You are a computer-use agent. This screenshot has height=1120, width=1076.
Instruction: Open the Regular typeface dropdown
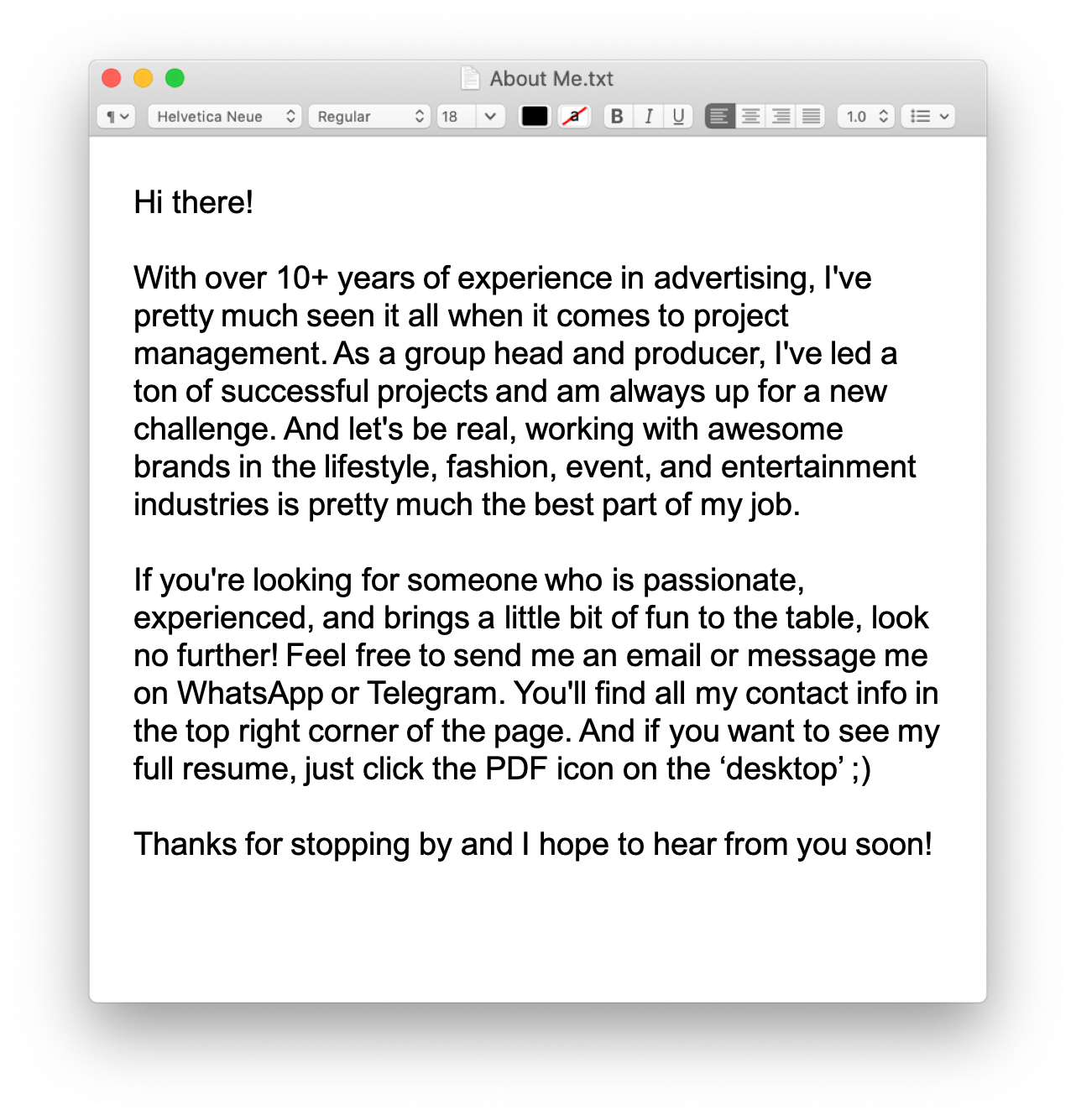[369, 117]
